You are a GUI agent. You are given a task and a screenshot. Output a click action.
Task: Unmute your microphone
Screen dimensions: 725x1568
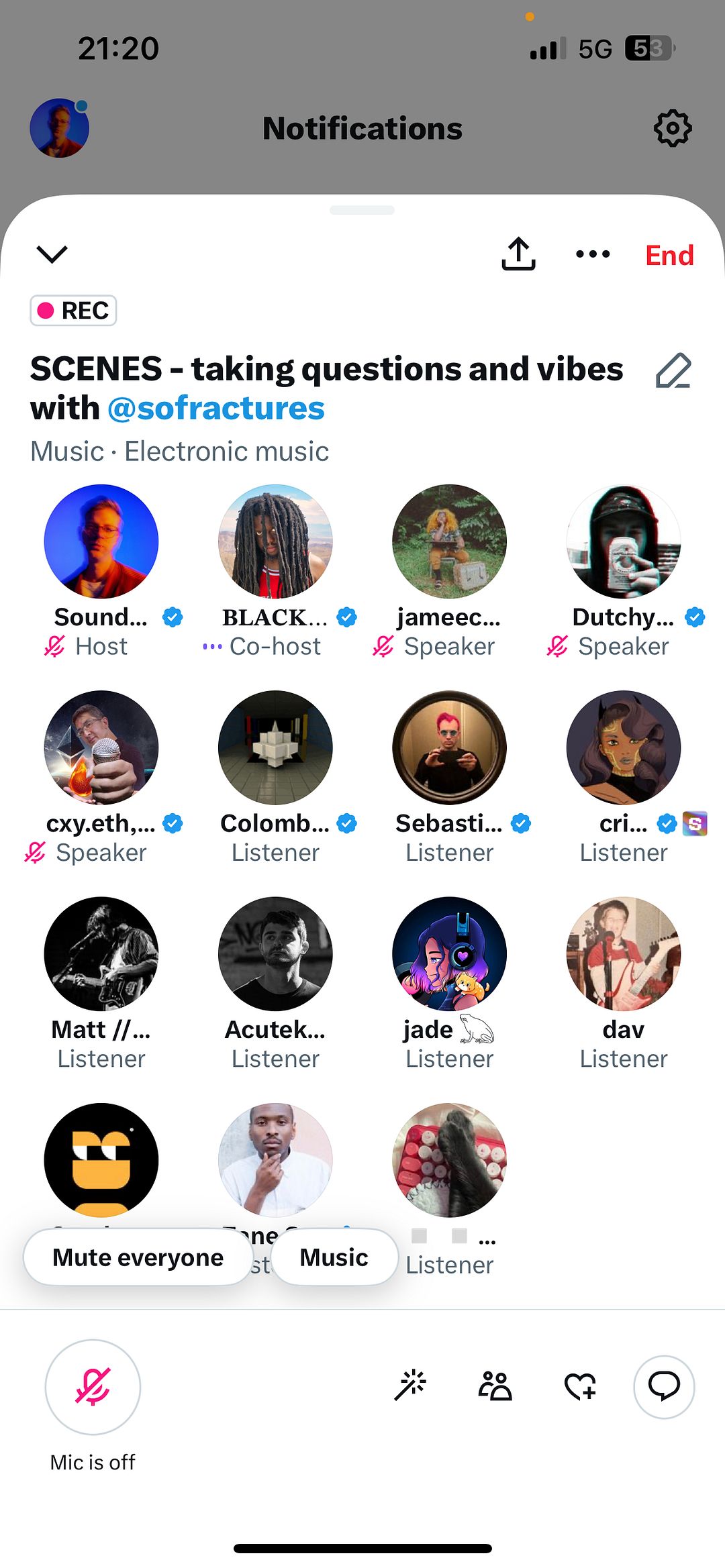[x=93, y=1387]
